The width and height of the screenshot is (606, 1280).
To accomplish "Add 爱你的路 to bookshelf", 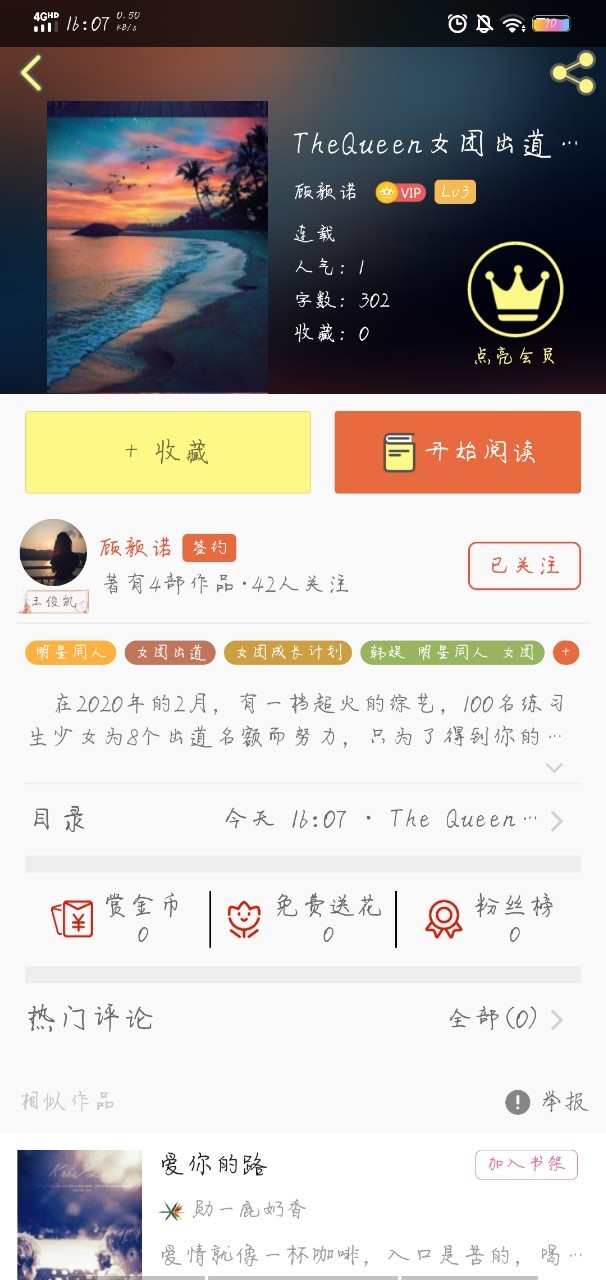I will click(x=526, y=1164).
